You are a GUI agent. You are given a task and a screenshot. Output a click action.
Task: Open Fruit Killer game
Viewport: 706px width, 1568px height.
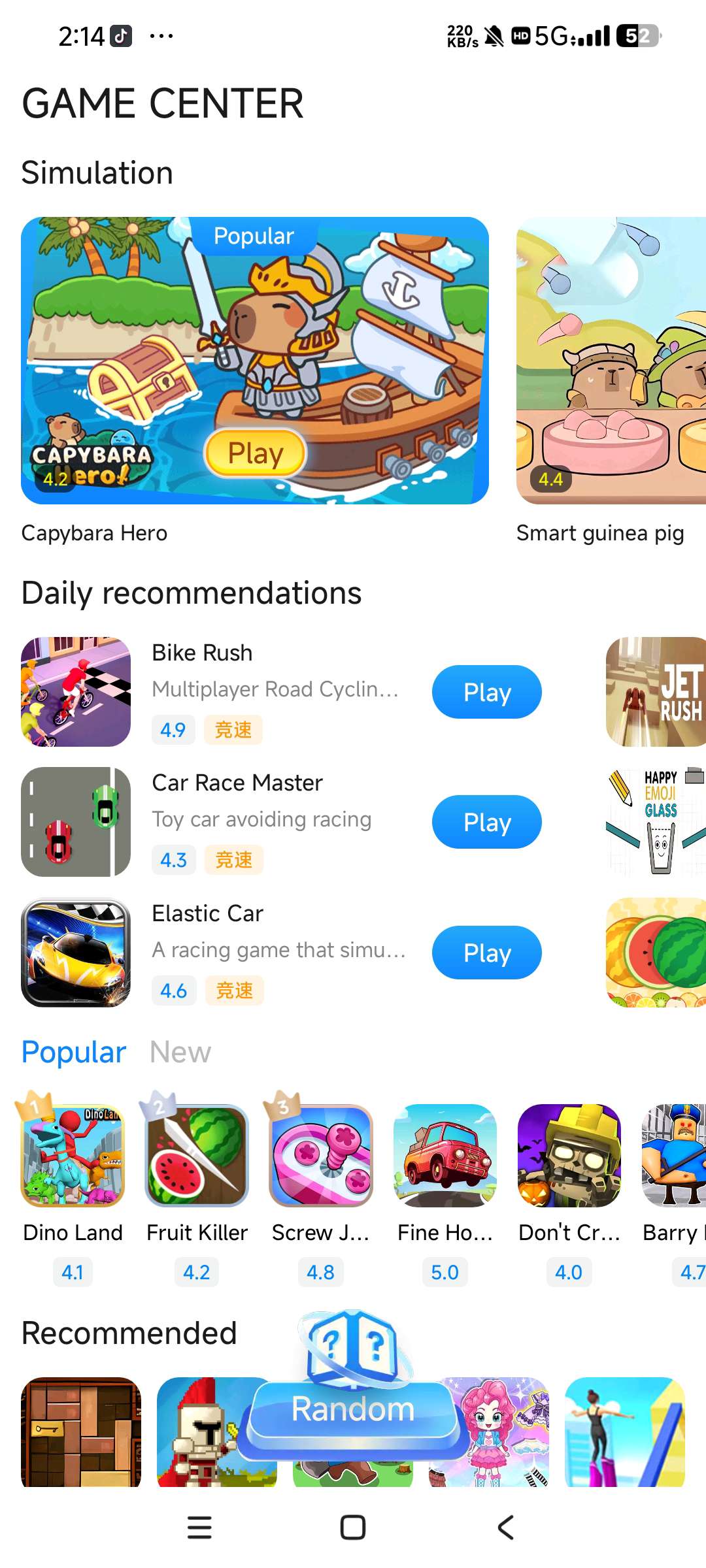click(197, 1155)
